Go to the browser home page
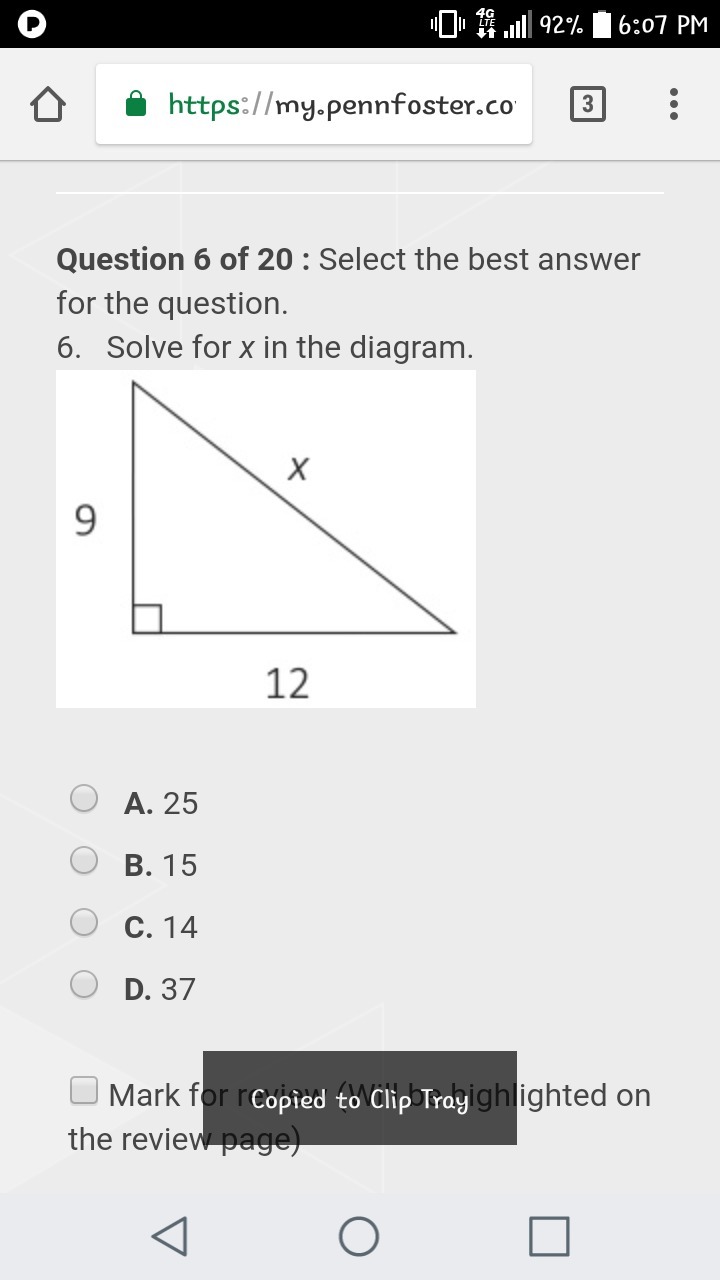Viewport: 720px width, 1280px height. (x=48, y=104)
